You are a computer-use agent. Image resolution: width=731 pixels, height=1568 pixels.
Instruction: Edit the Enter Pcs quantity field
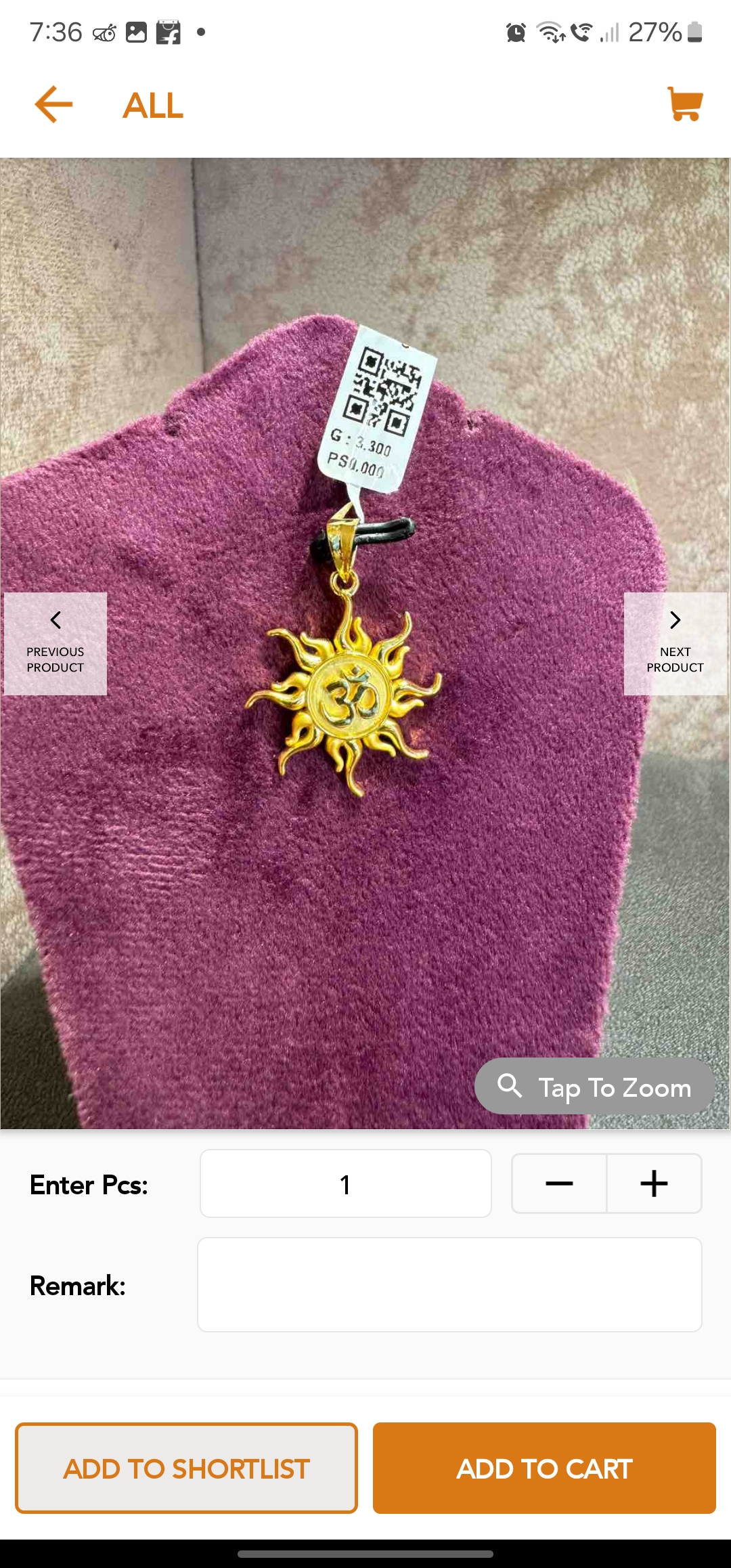[346, 1183]
